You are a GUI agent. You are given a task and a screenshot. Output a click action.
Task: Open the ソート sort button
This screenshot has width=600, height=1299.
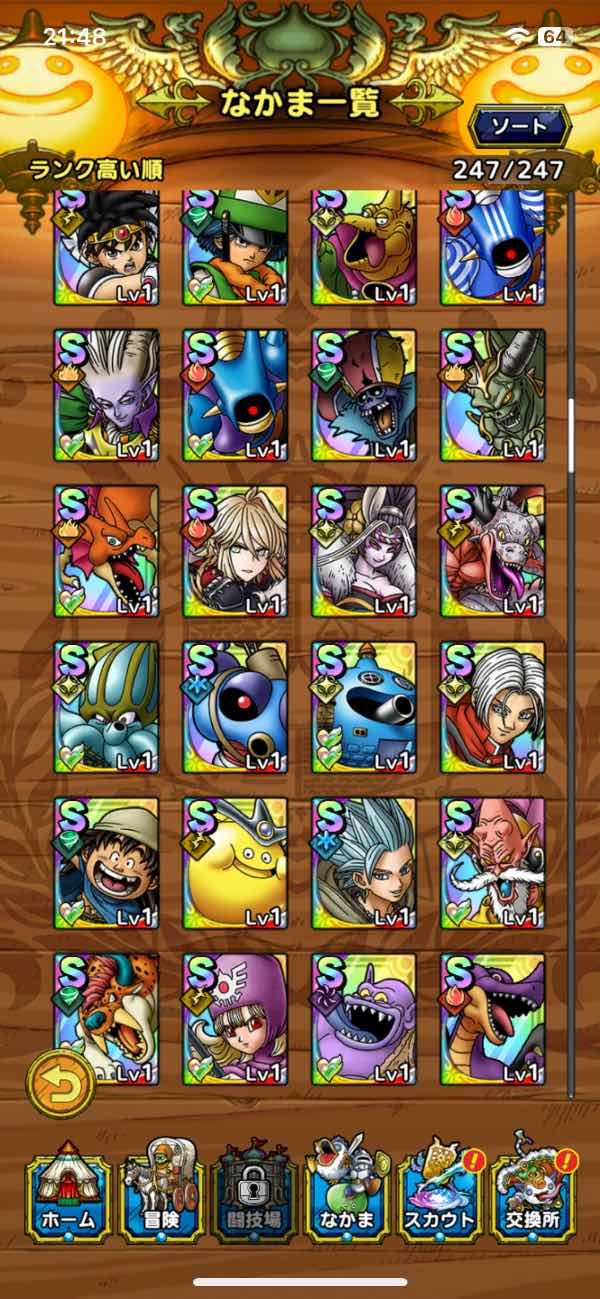point(519,127)
